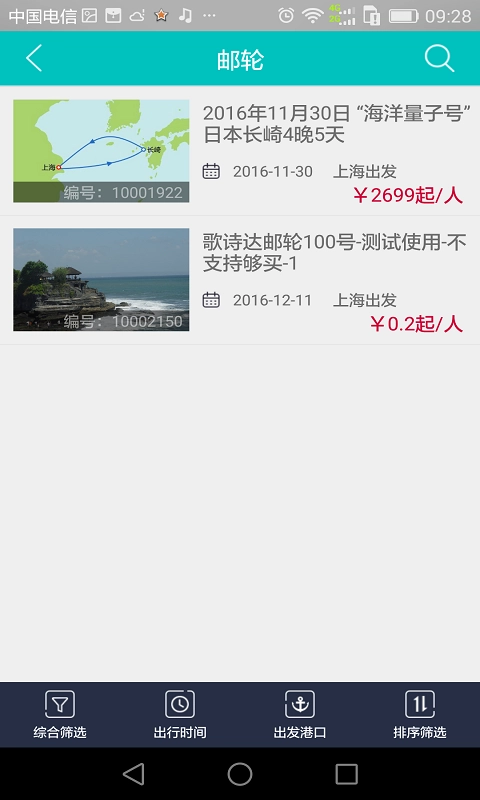Viewport: 480px width, 800px height.
Task: Tap the system home button
Action: (240, 774)
